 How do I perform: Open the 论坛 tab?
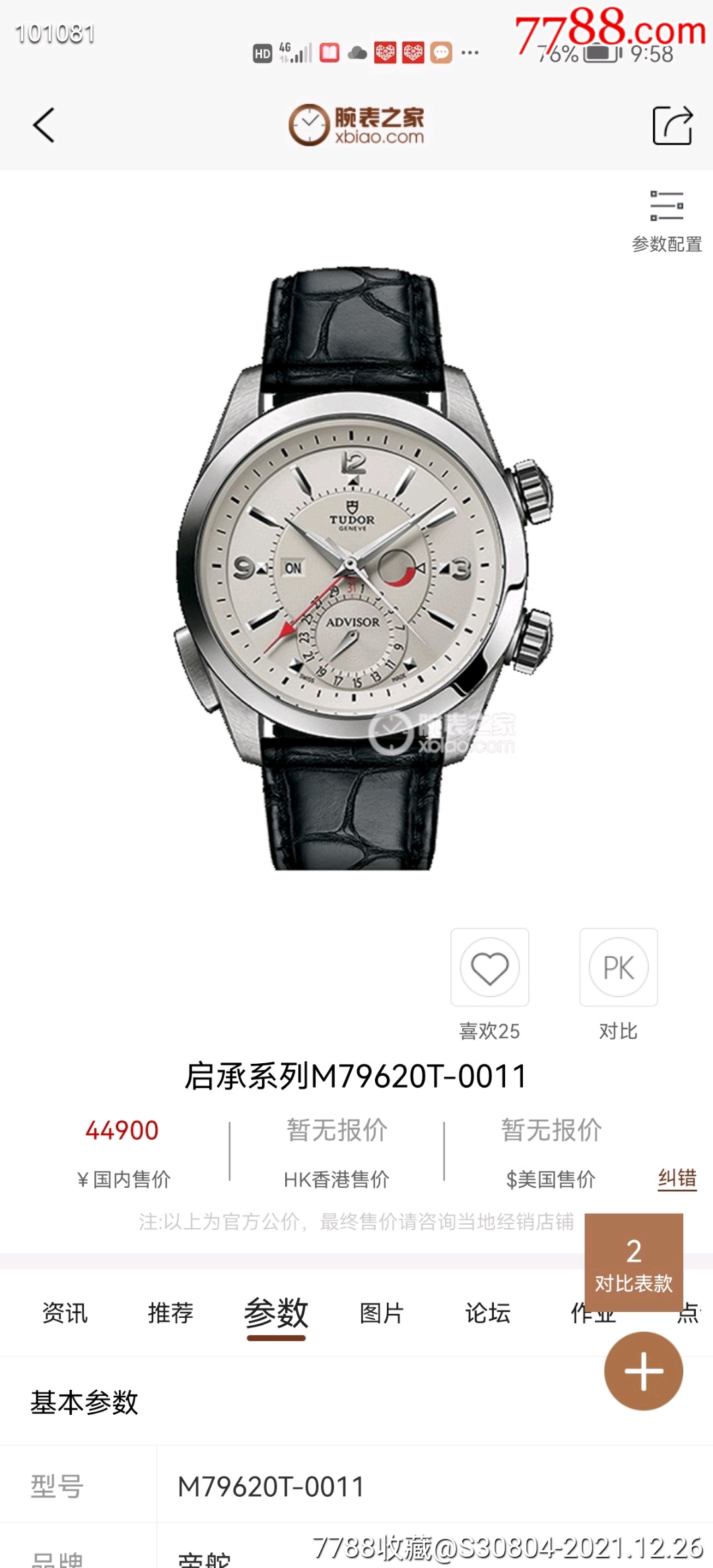[487, 1313]
